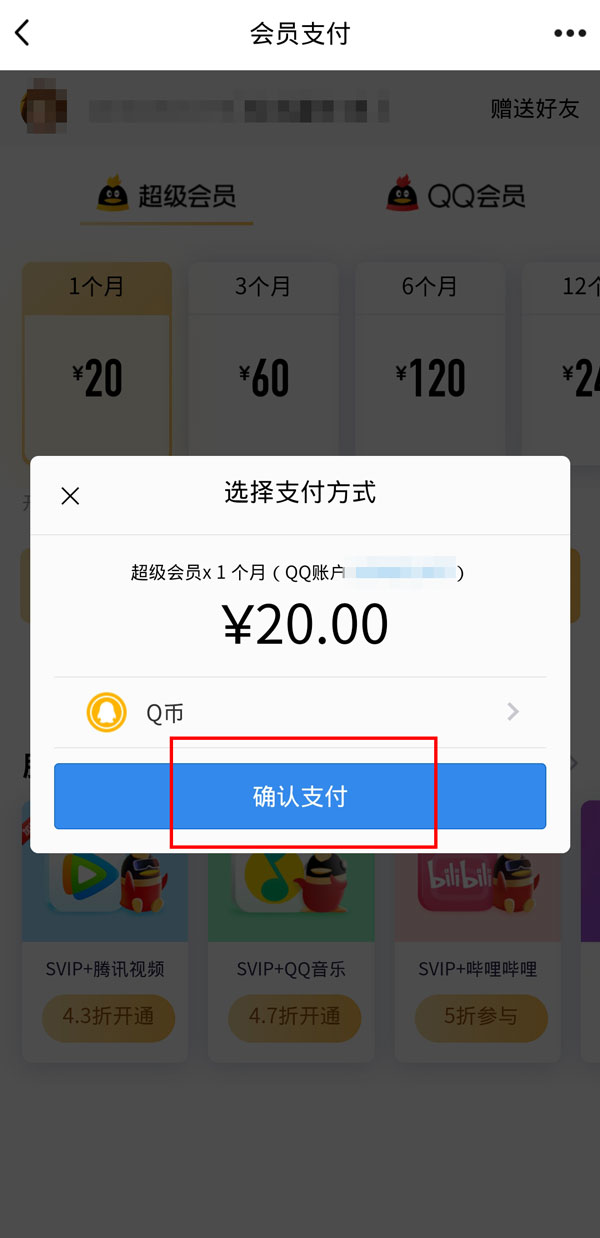Image resolution: width=600 pixels, height=1238 pixels.
Task: Switch to the 超级会员 tab
Action: [x=167, y=195]
